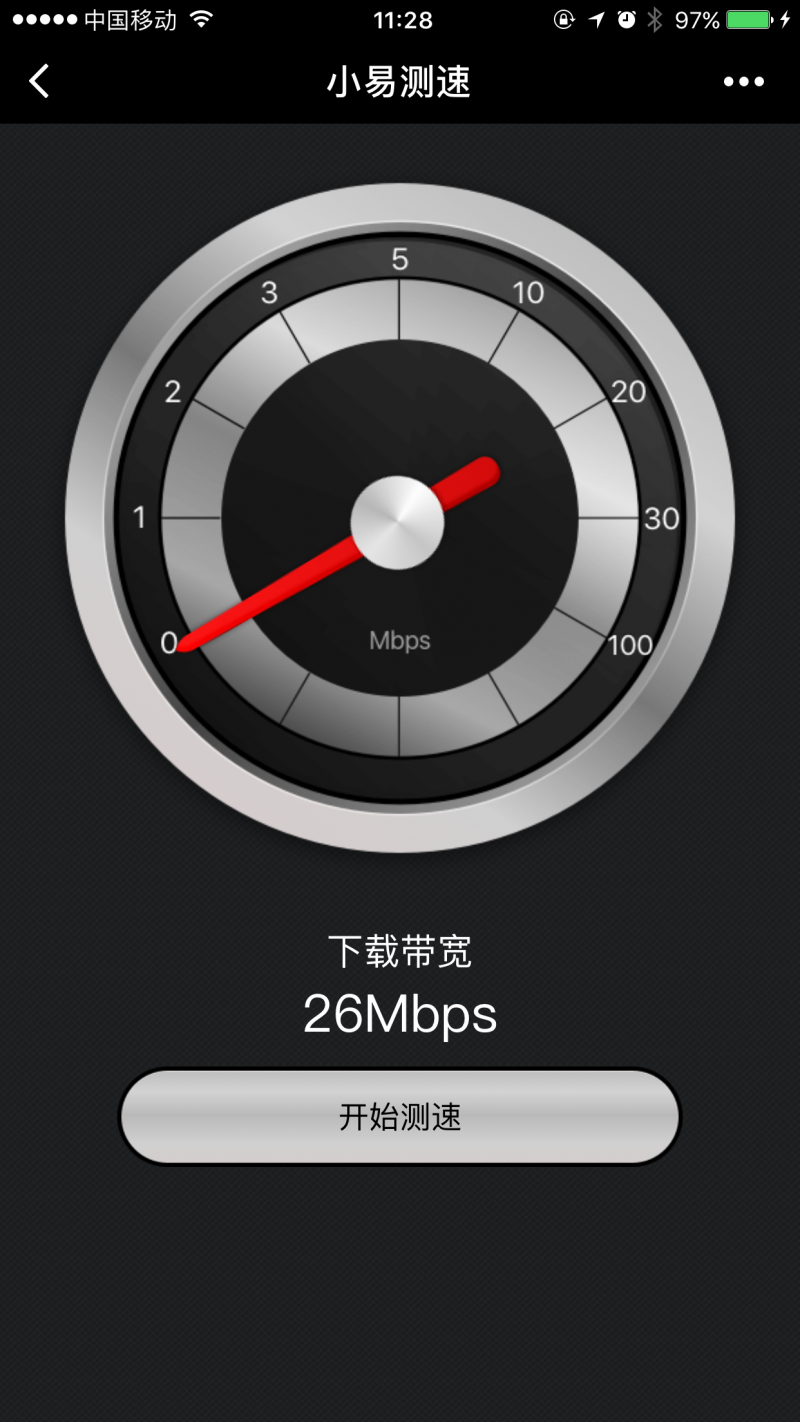Tap the 100 mark on the gauge
Viewport: 800px width, 1422px height.
pyautogui.click(x=629, y=646)
